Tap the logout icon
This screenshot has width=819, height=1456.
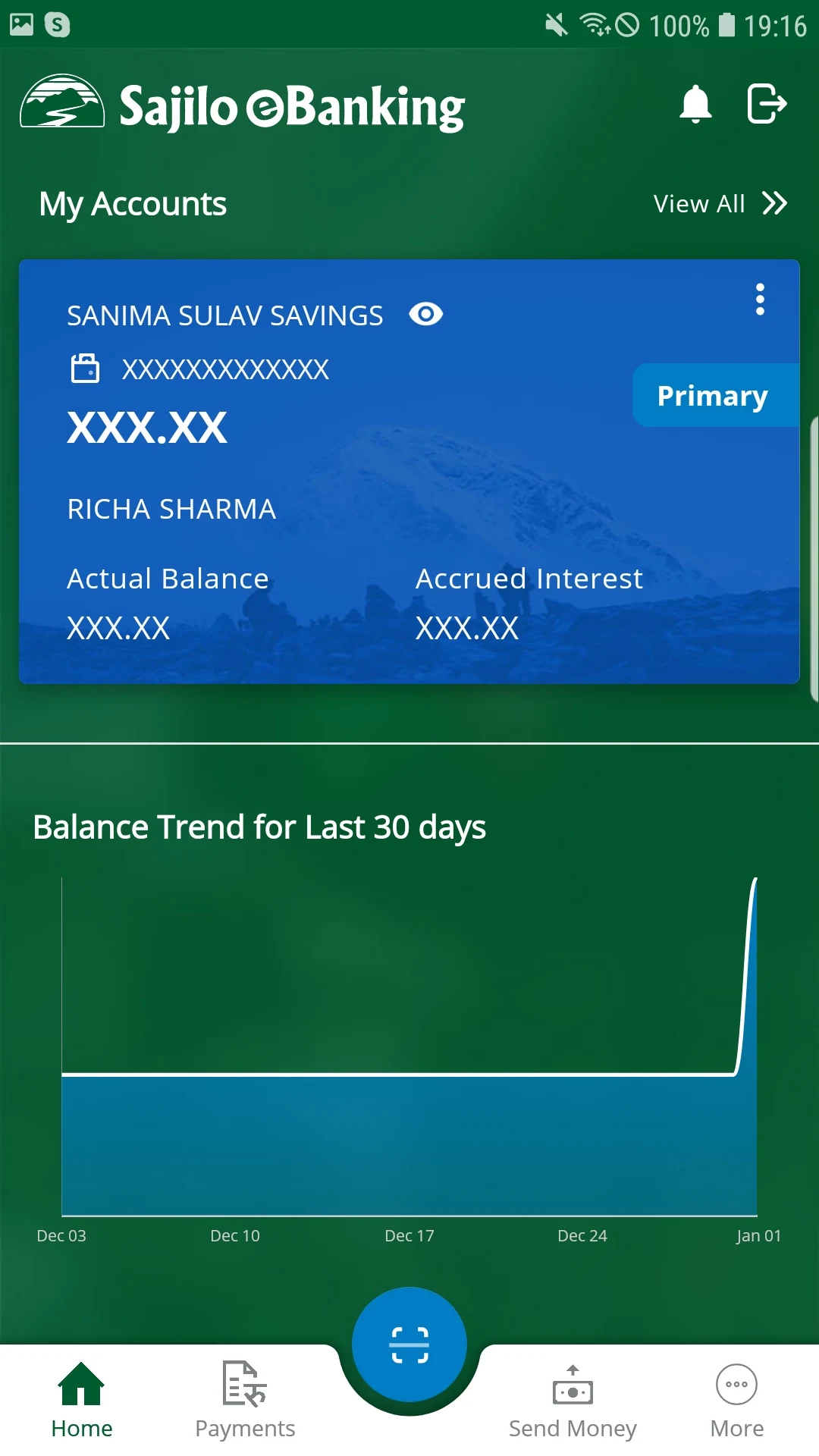767,103
